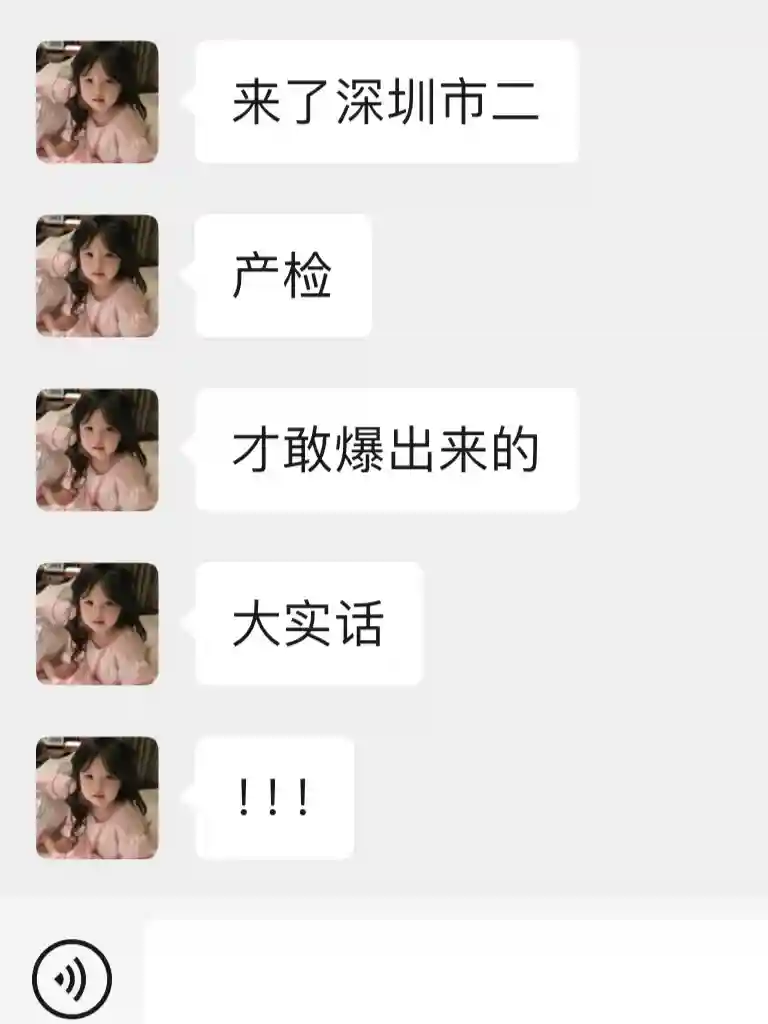
Task: Open the avatar next to "产检" message
Action: (x=97, y=276)
